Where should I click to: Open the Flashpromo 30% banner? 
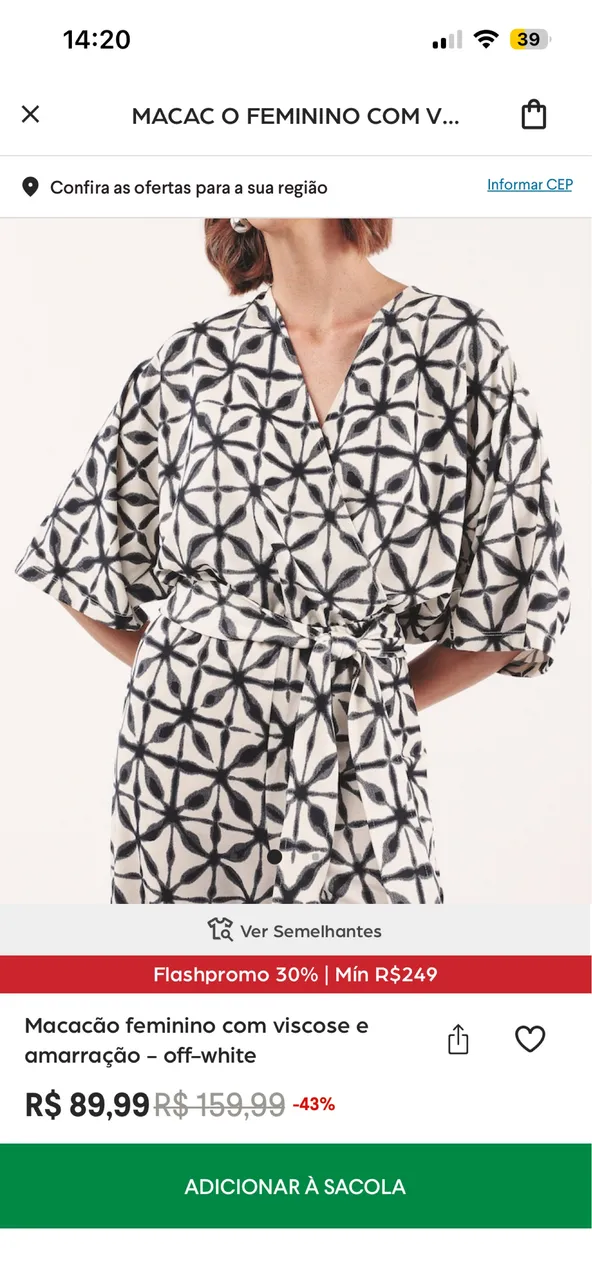tap(296, 975)
